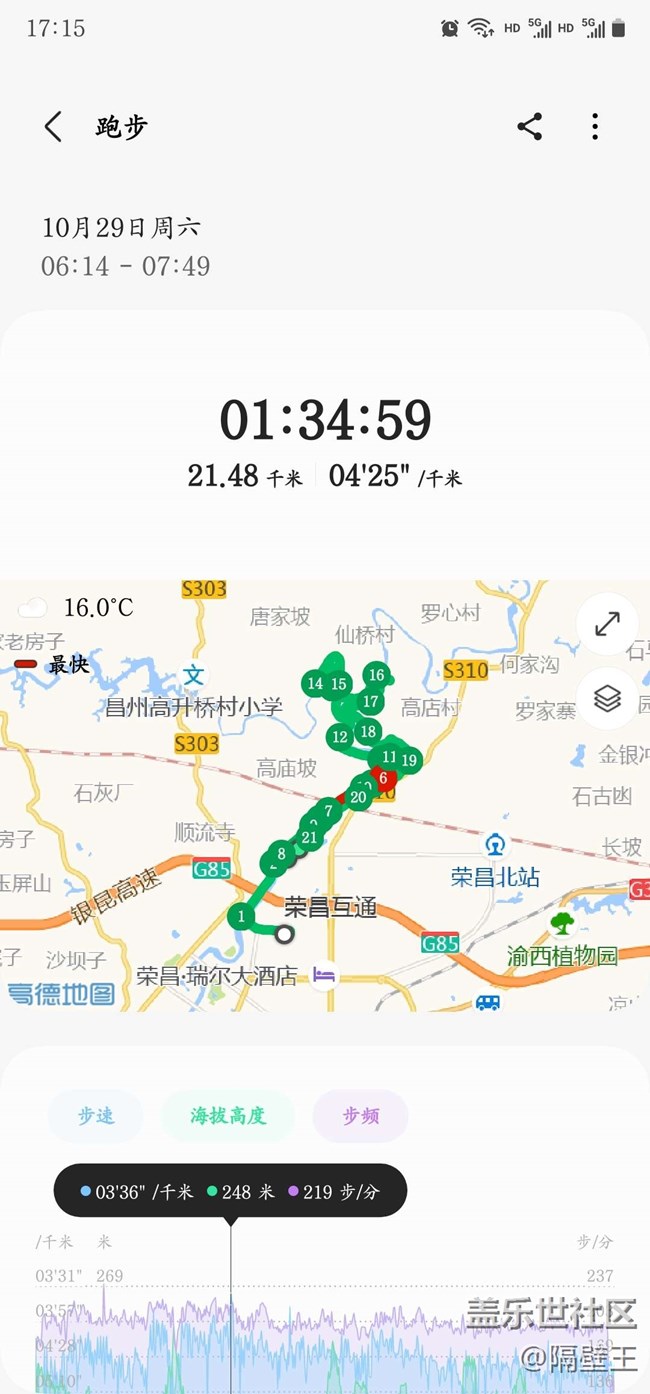Expand the route map to fullscreen
Screen dimensions: 650x1394
607,624
